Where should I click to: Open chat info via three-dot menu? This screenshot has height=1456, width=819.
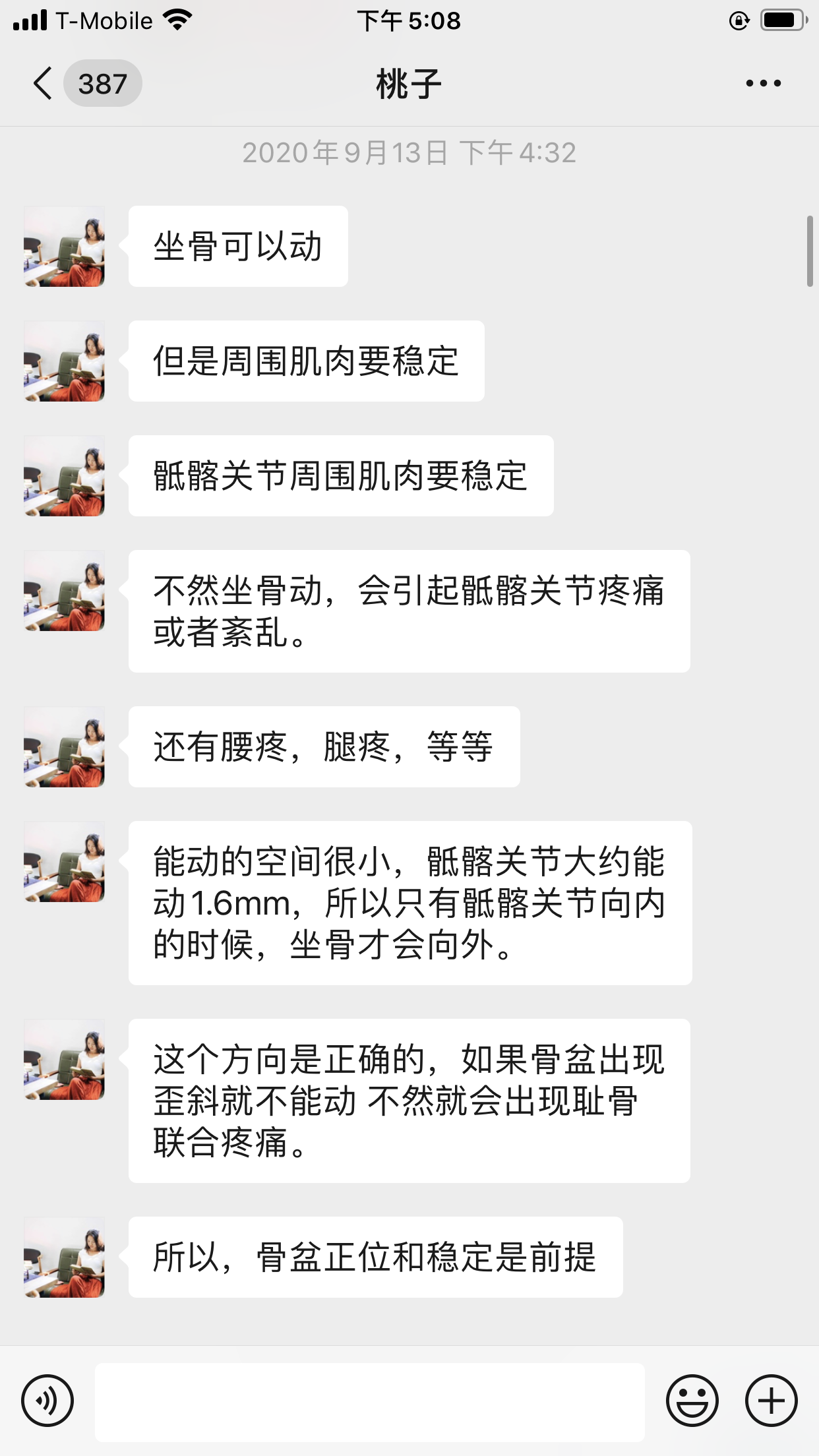click(x=763, y=84)
